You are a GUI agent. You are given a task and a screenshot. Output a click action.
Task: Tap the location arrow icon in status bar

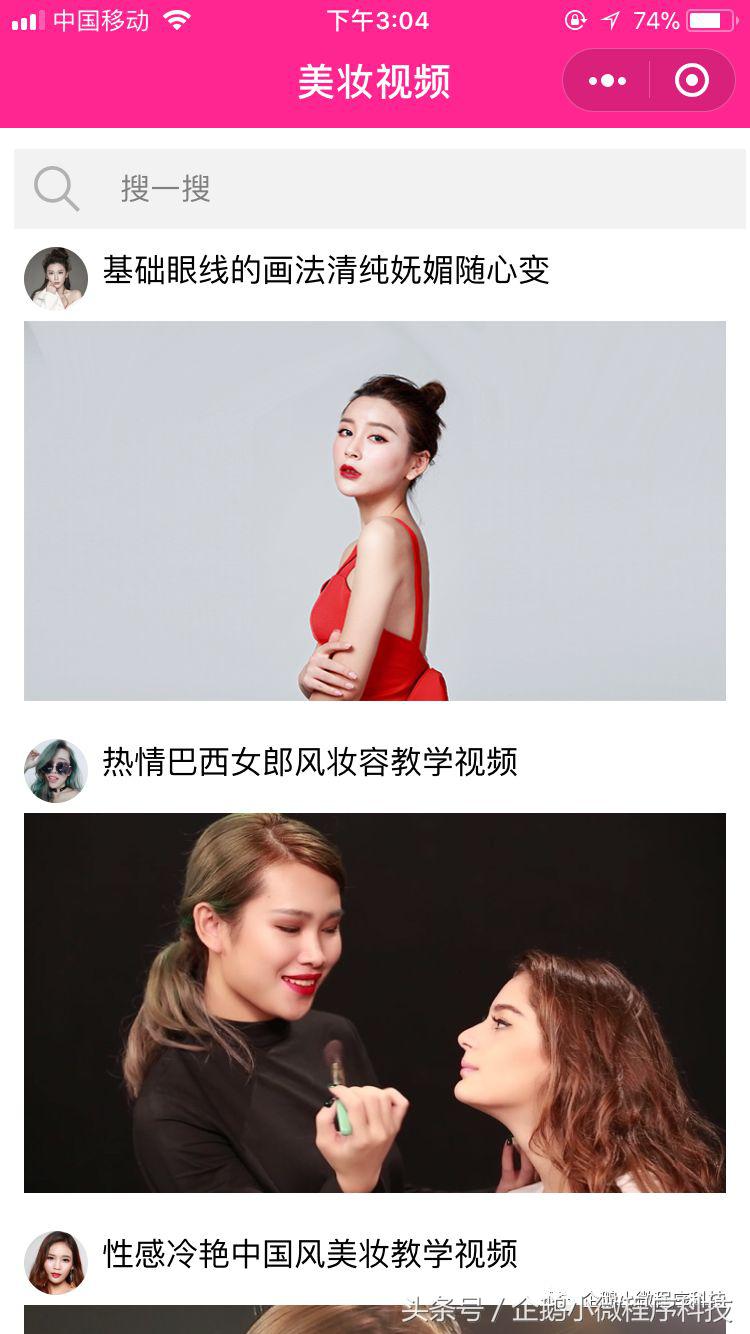tap(608, 19)
